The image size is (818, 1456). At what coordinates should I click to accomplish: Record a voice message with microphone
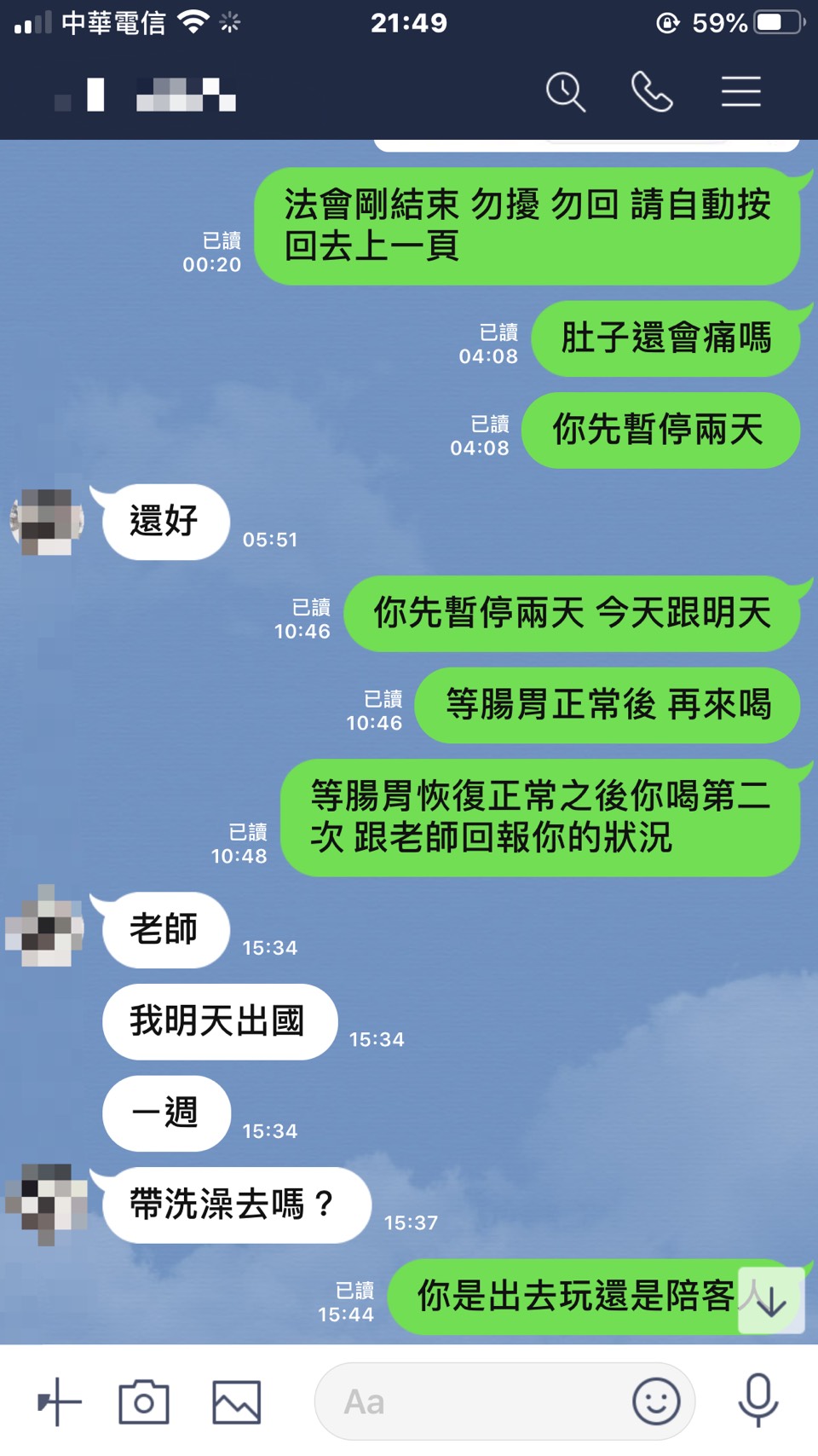click(x=758, y=1400)
